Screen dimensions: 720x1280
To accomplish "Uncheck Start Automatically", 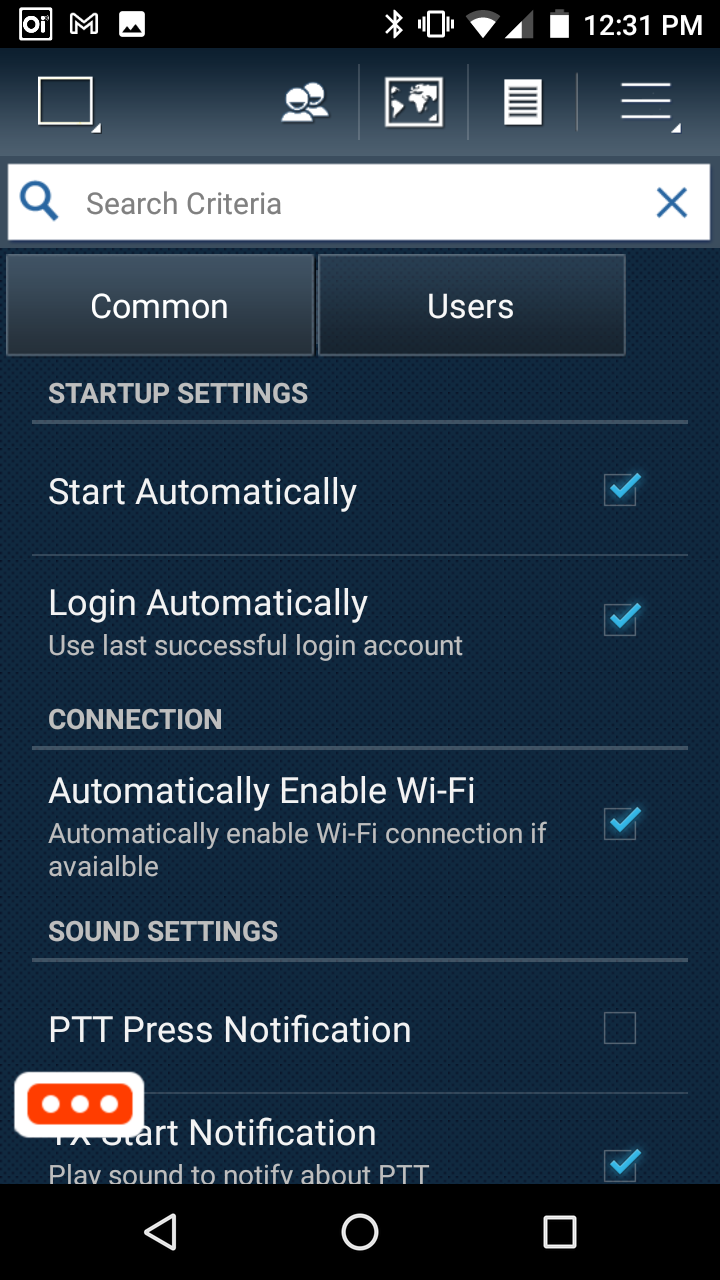I will coord(620,490).
